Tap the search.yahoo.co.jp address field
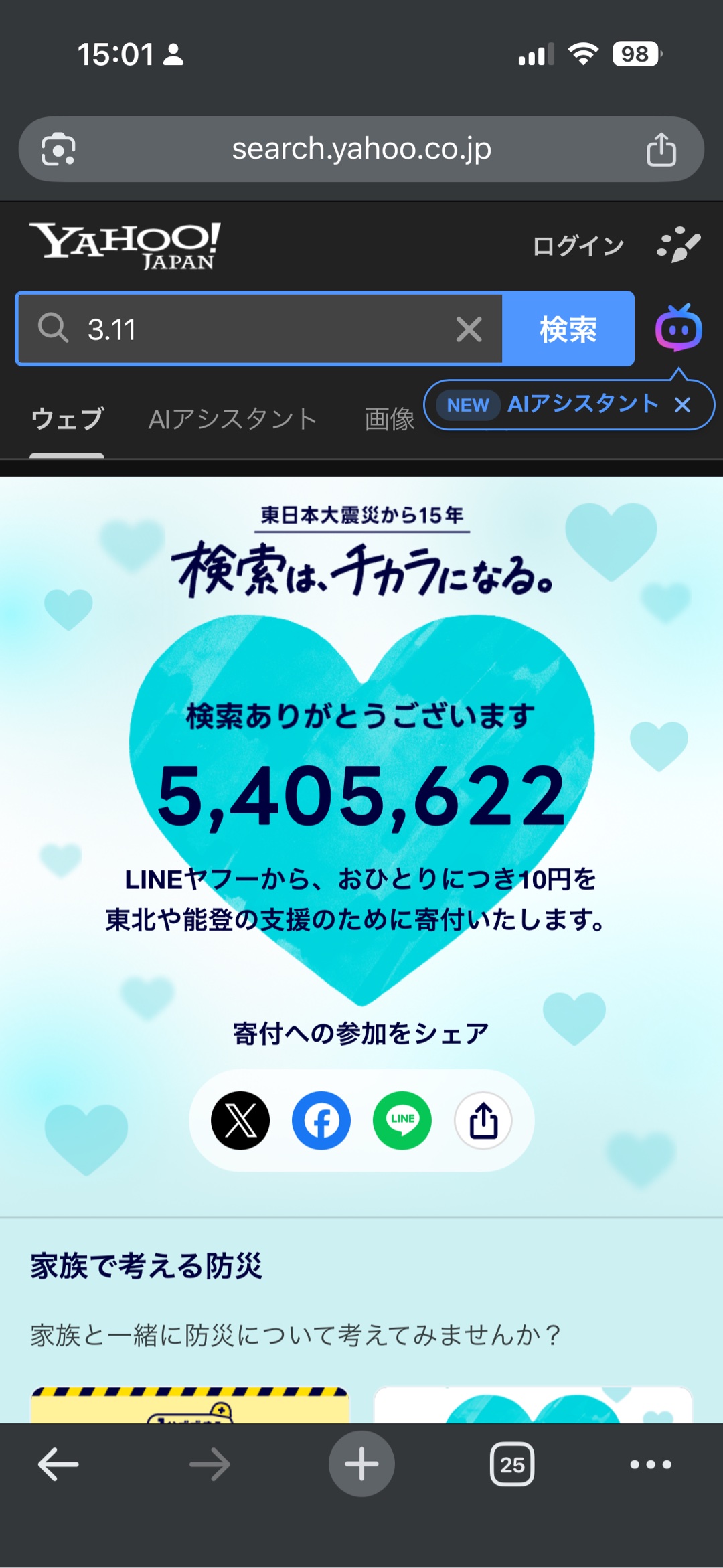The image size is (723, 1568). pyautogui.click(x=361, y=149)
